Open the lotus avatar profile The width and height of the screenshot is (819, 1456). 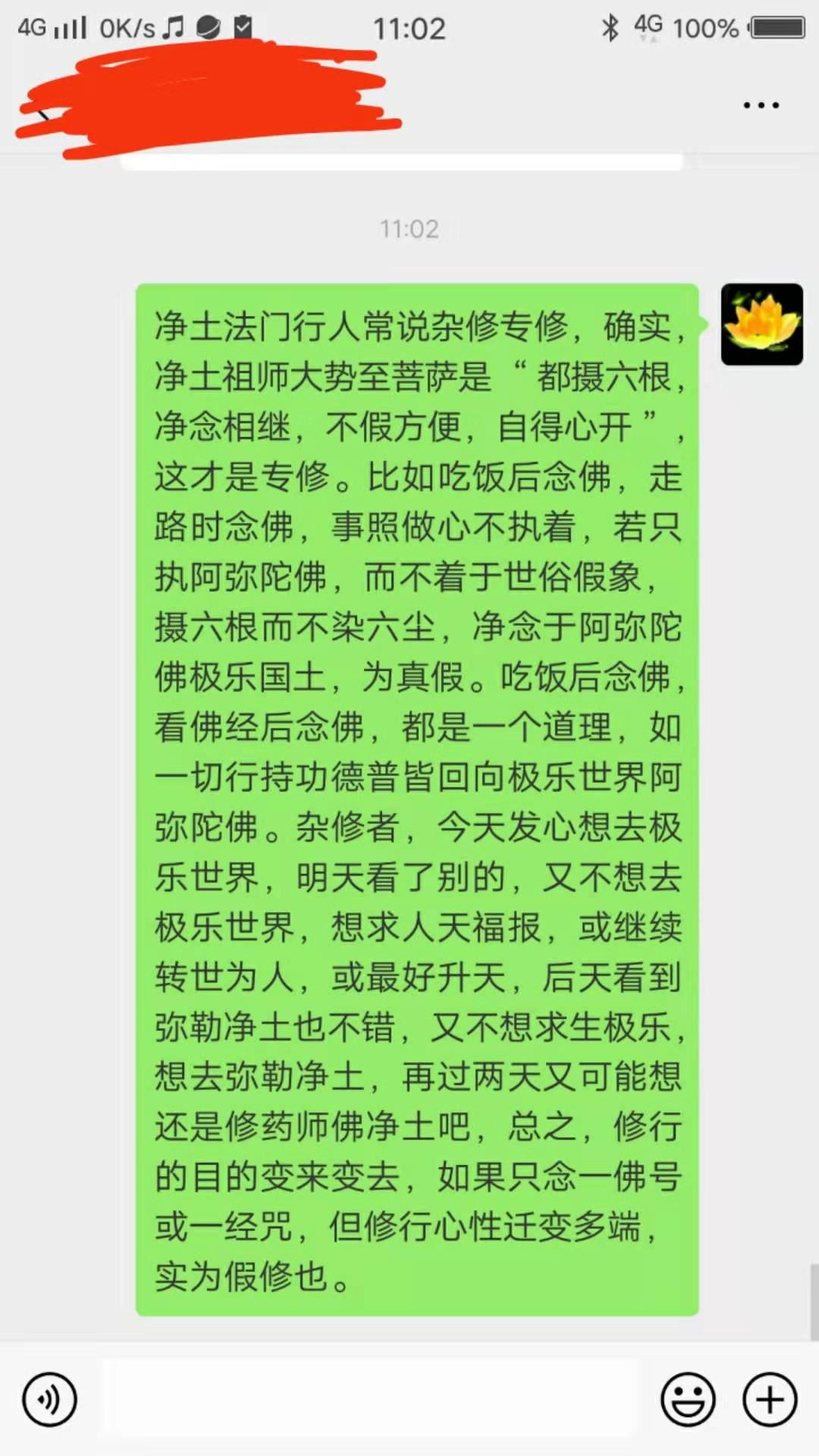[761, 325]
